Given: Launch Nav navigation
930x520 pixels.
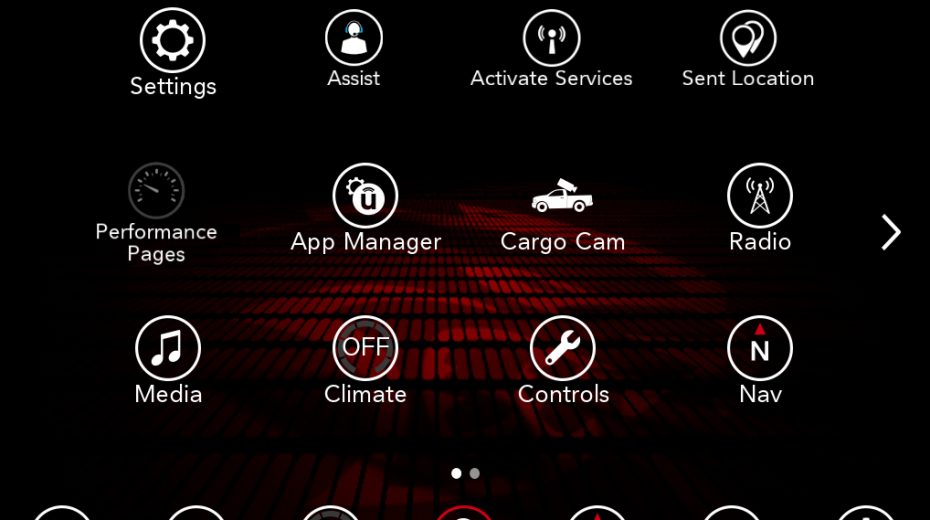Looking at the screenshot, I should pos(760,349).
